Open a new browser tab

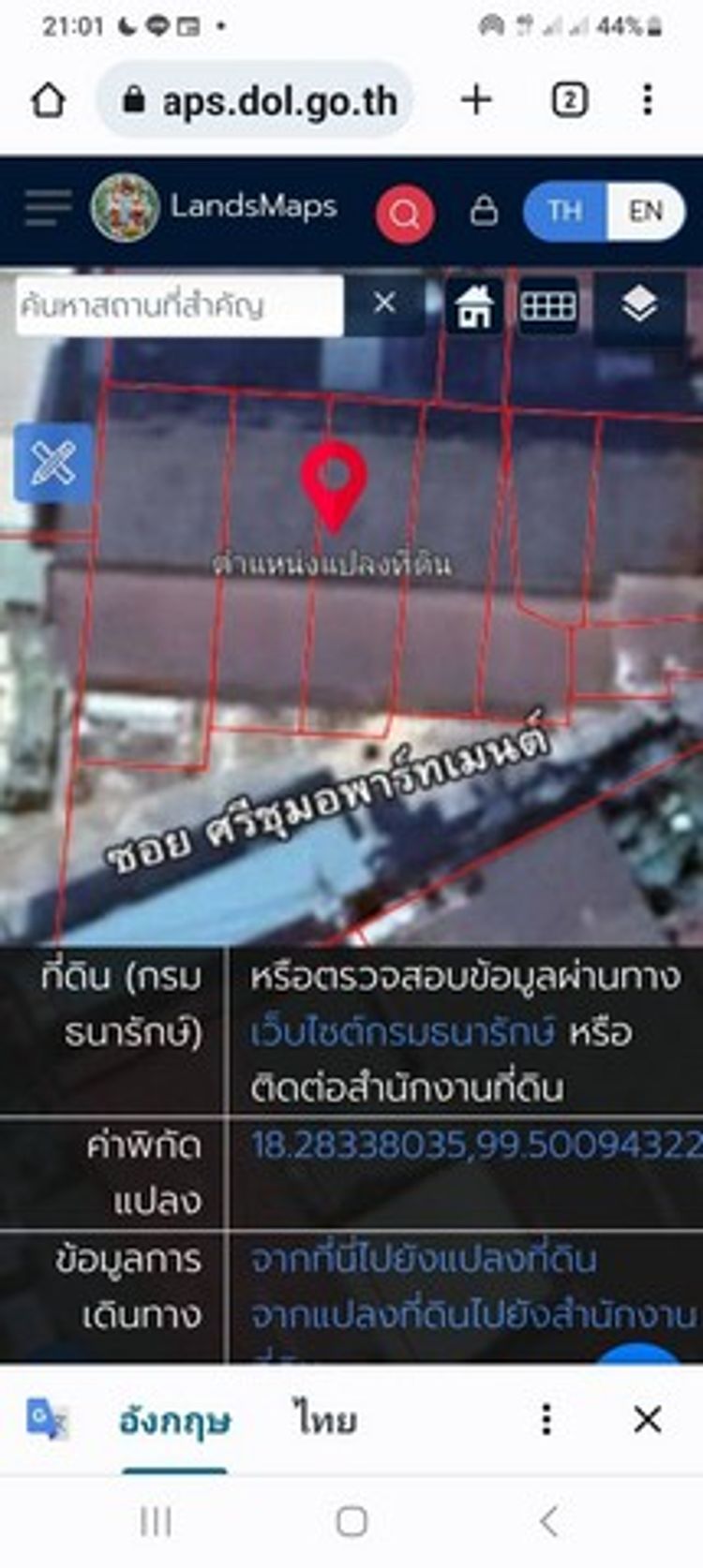click(476, 100)
